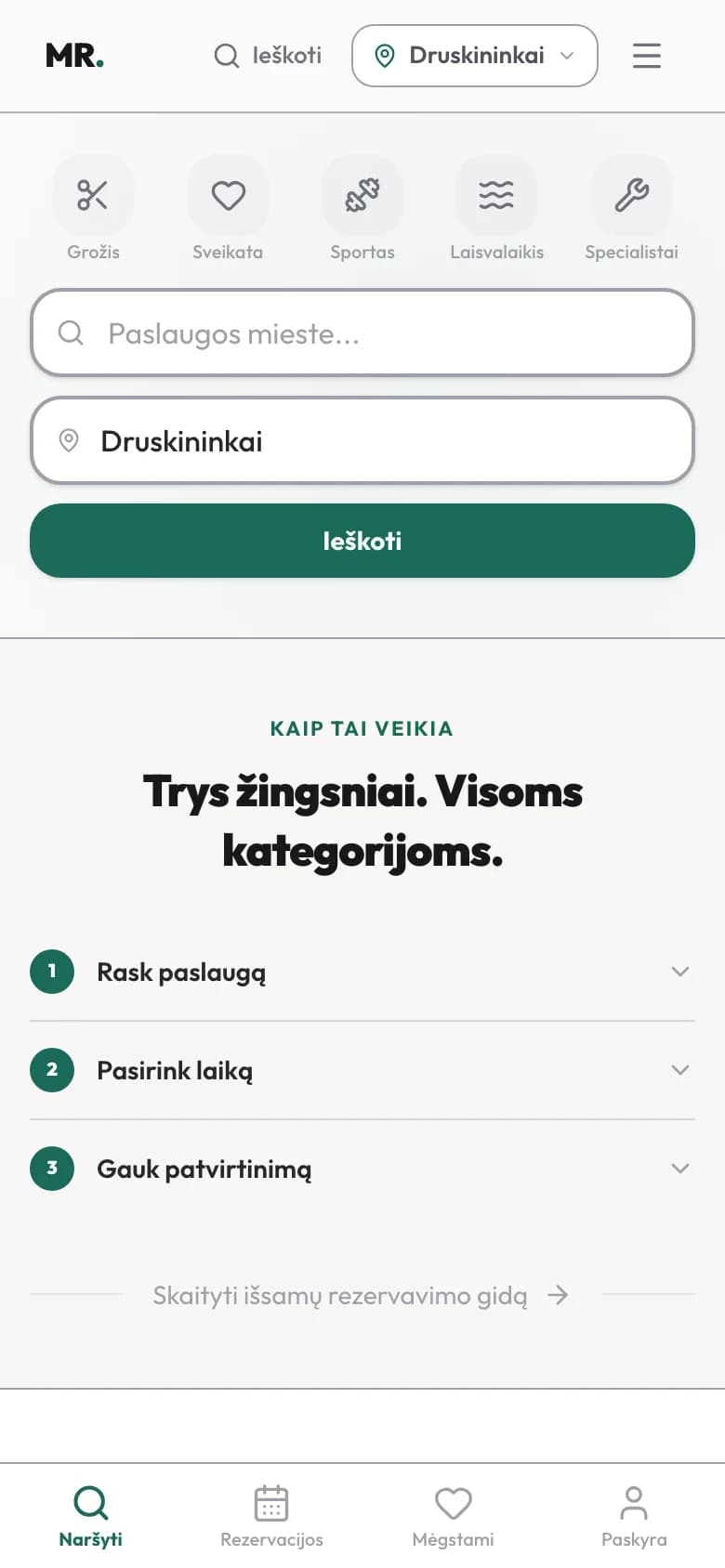Tap the Druskininkai location field

pos(362,440)
